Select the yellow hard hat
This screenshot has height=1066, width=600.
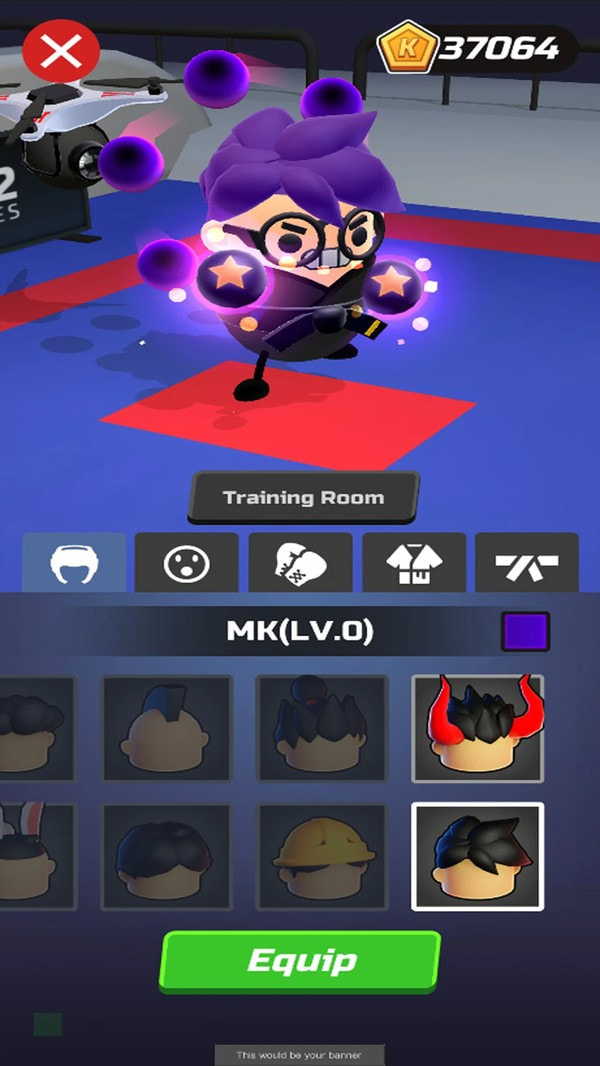tap(322, 856)
